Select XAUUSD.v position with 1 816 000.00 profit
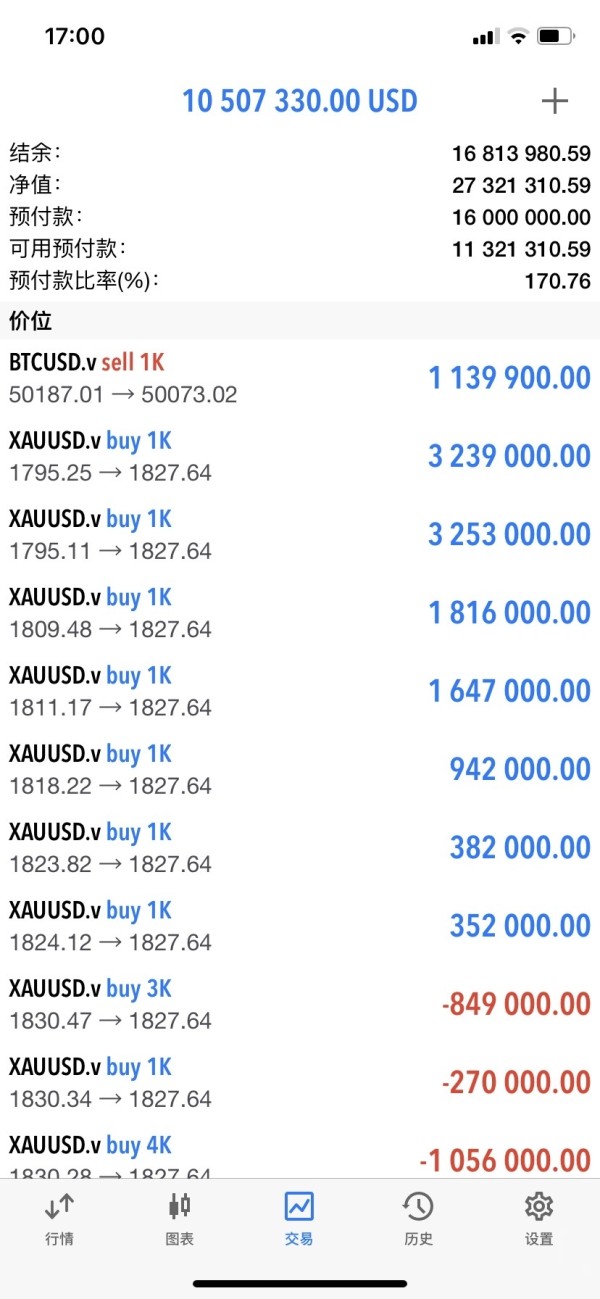This screenshot has height=1299, width=600. click(300, 613)
